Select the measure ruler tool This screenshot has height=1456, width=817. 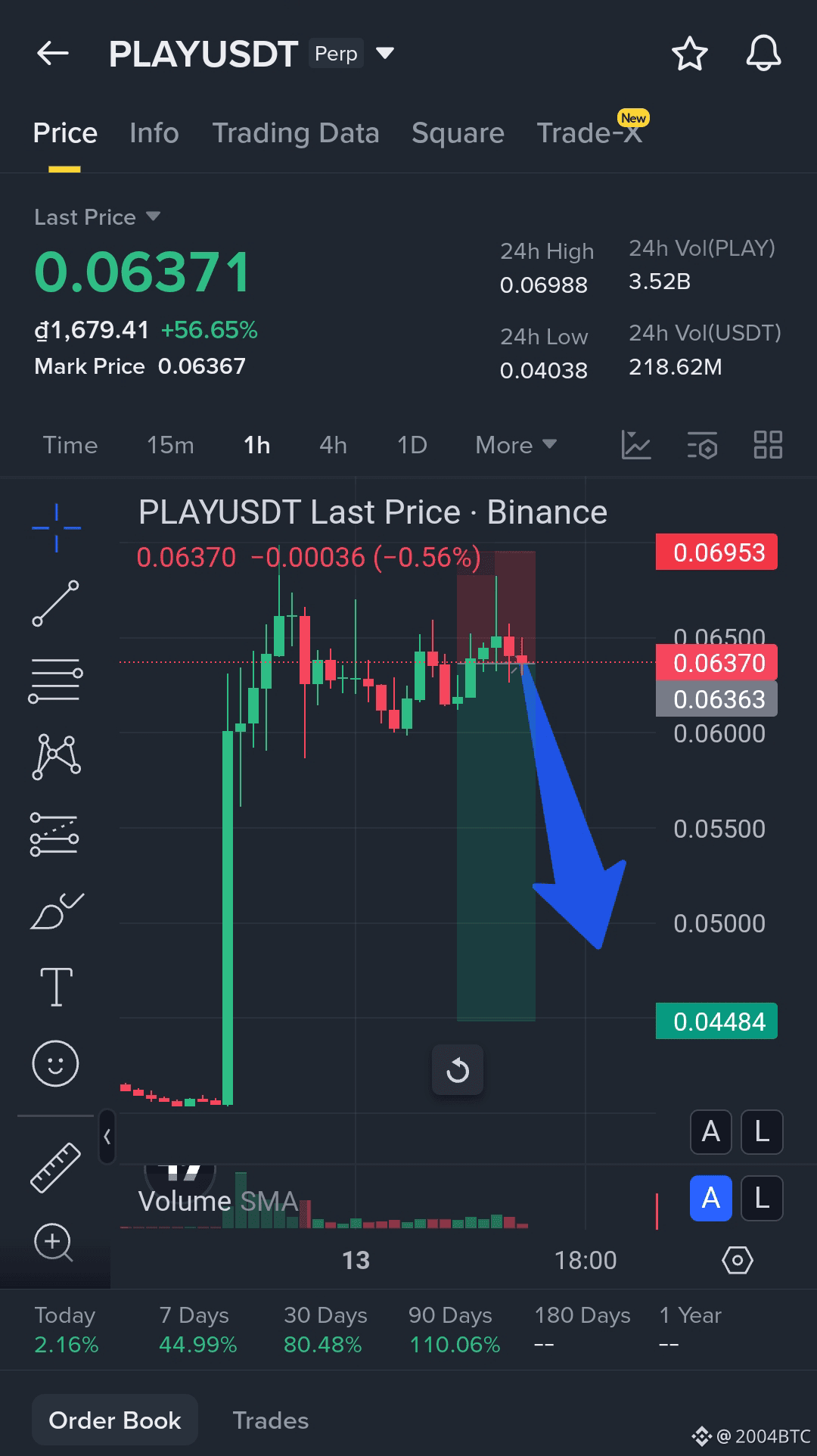click(x=56, y=1168)
